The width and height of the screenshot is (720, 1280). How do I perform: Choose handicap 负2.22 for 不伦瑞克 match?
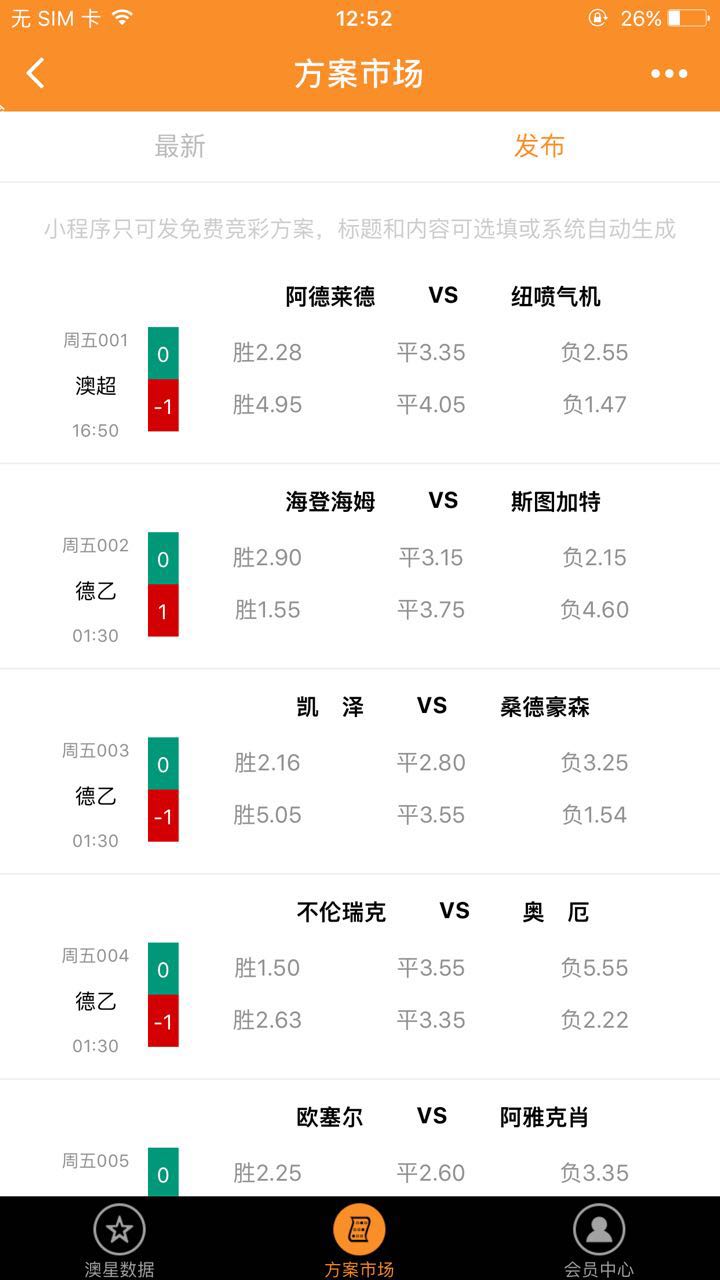coord(594,1019)
